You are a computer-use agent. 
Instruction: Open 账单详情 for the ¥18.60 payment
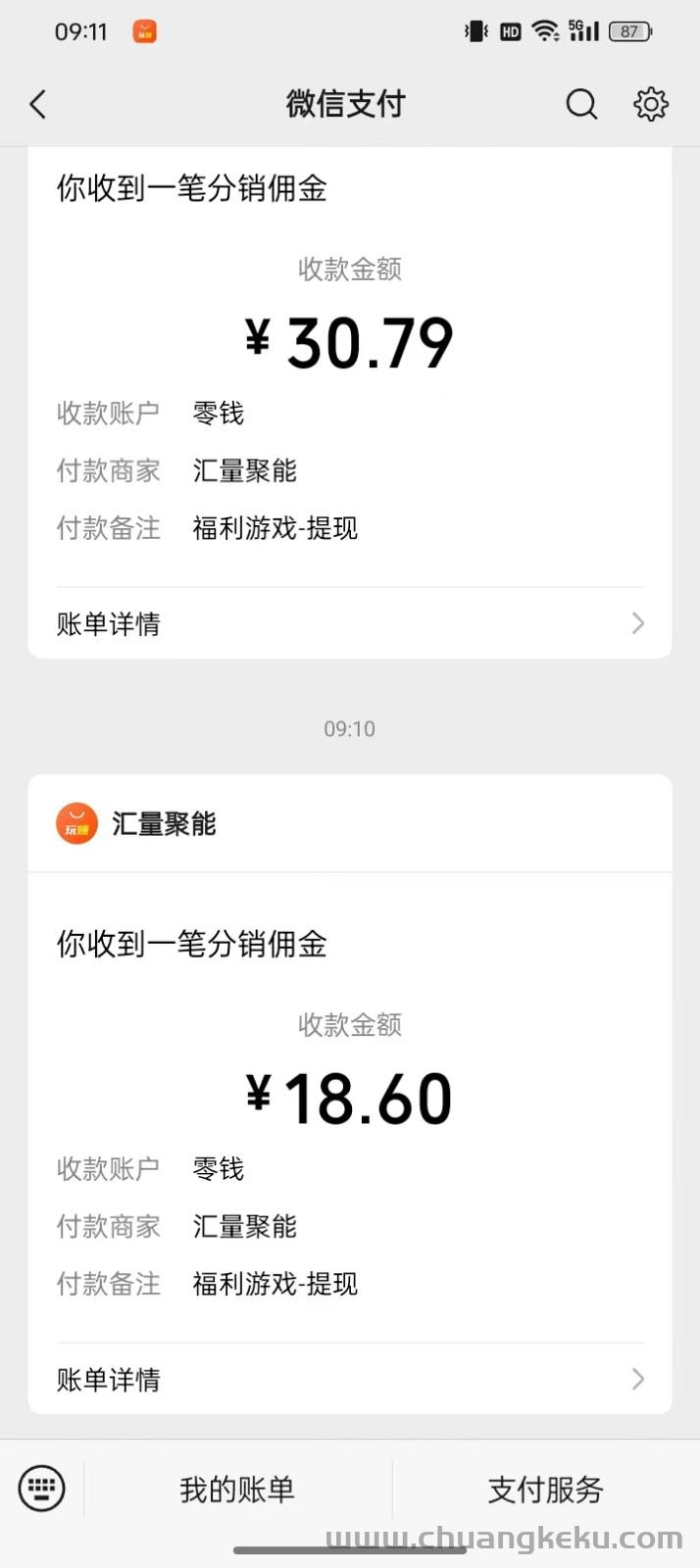(350, 1379)
